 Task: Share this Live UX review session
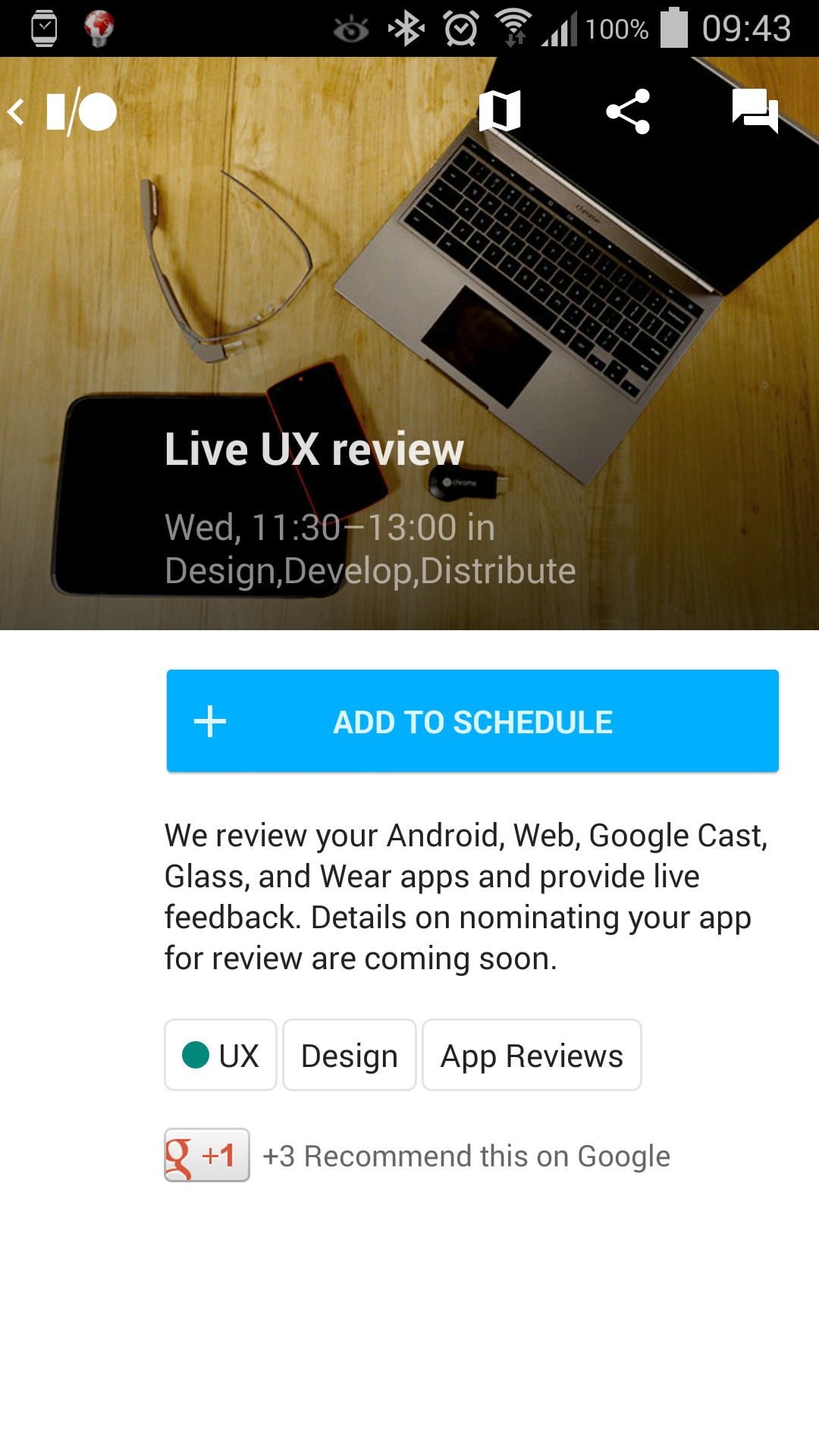tap(628, 111)
